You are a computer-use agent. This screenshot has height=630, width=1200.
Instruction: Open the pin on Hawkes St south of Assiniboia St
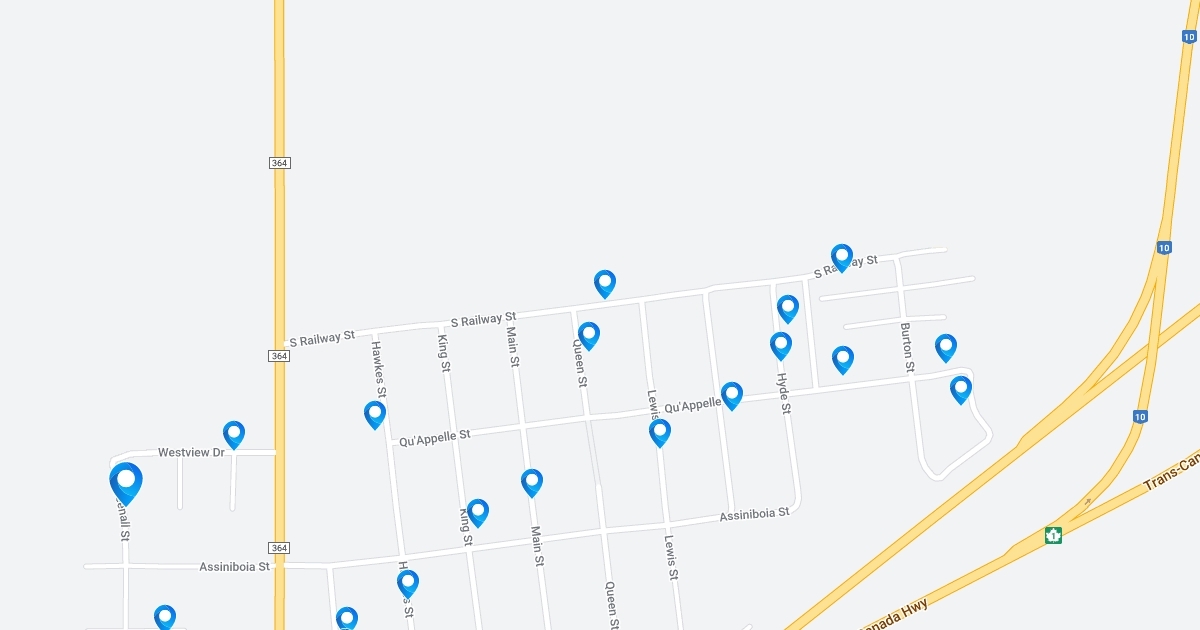coord(408,583)
